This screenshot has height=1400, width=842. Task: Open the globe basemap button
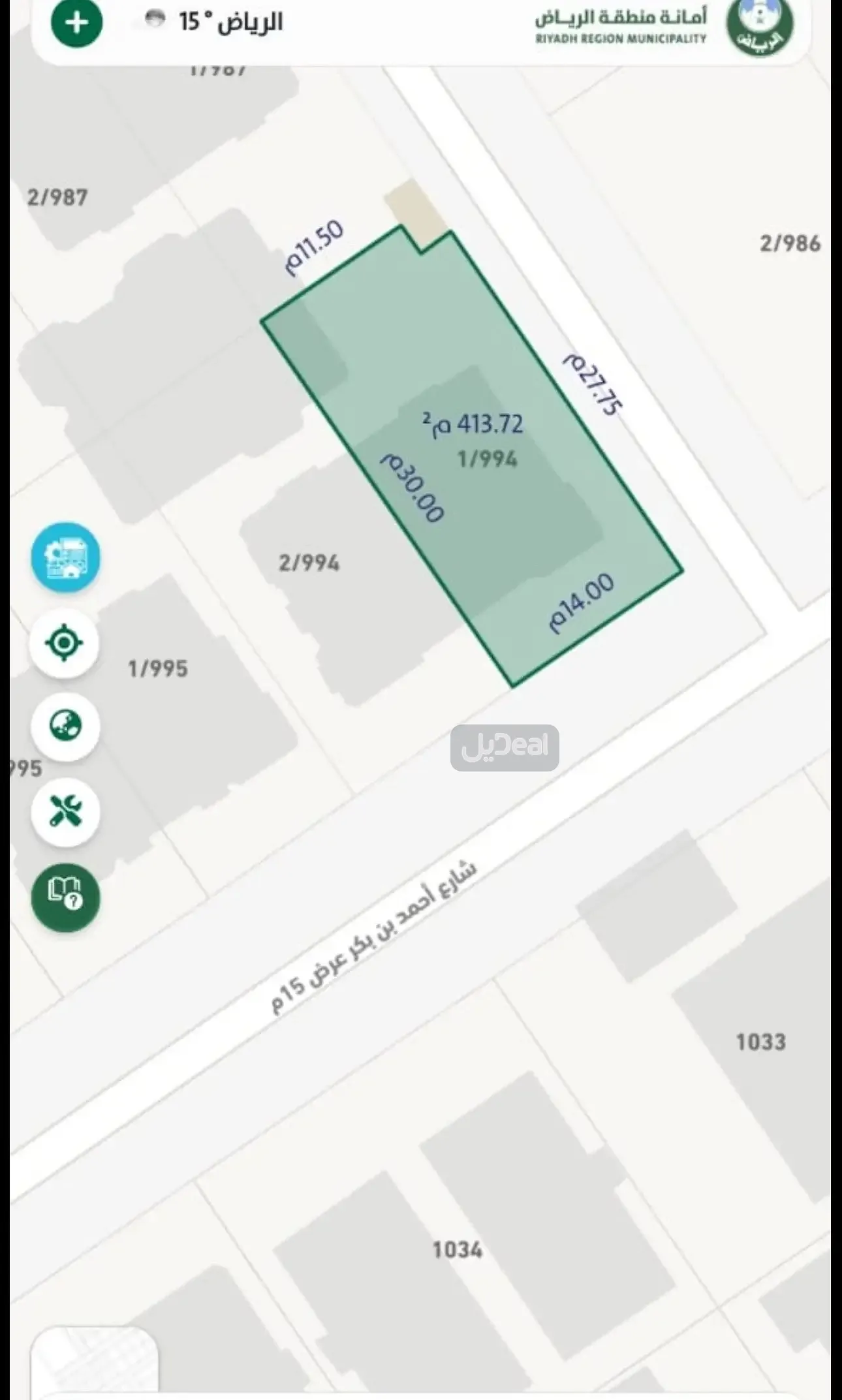click(65, 726)
